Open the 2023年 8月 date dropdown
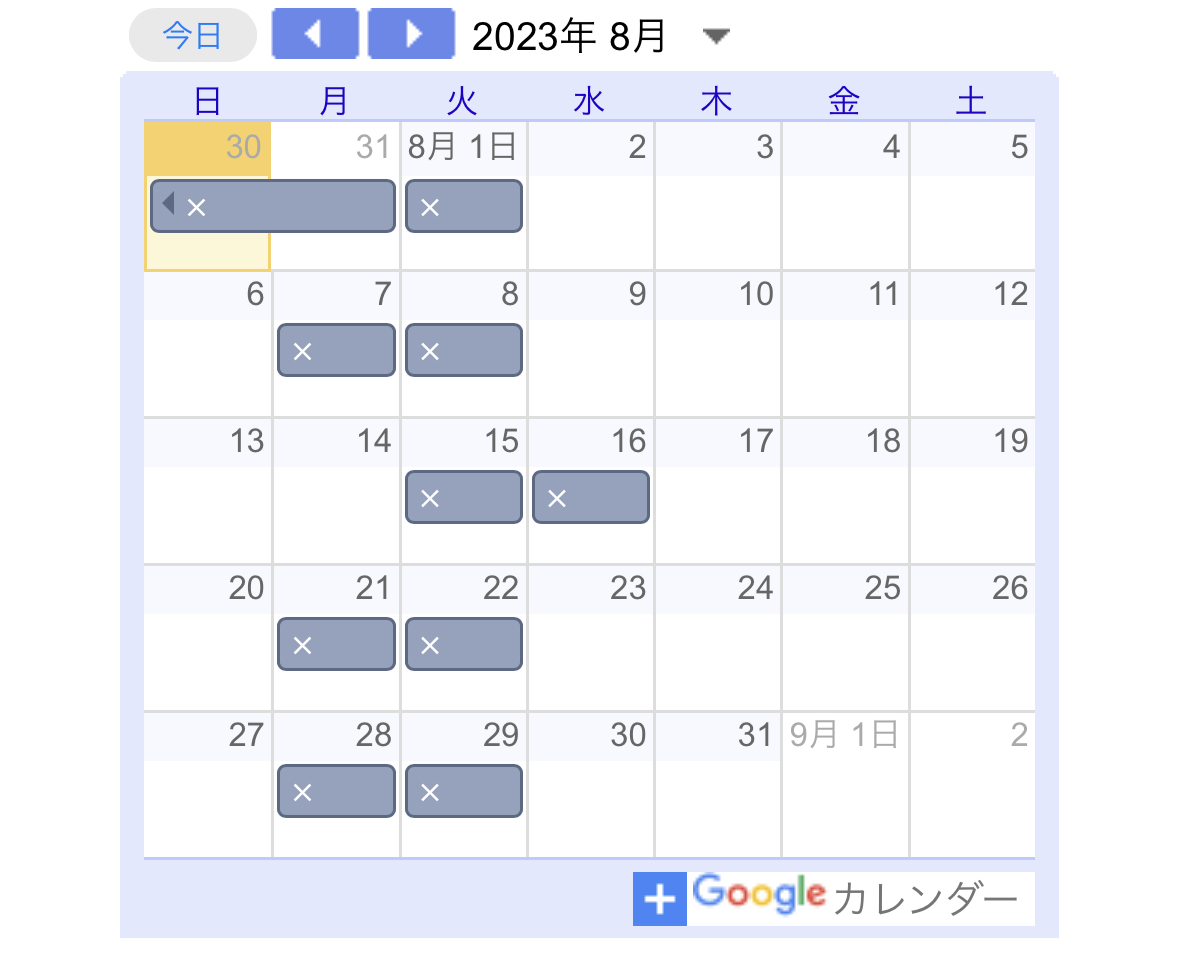1179x968 pixels. (x=716, y=37)
